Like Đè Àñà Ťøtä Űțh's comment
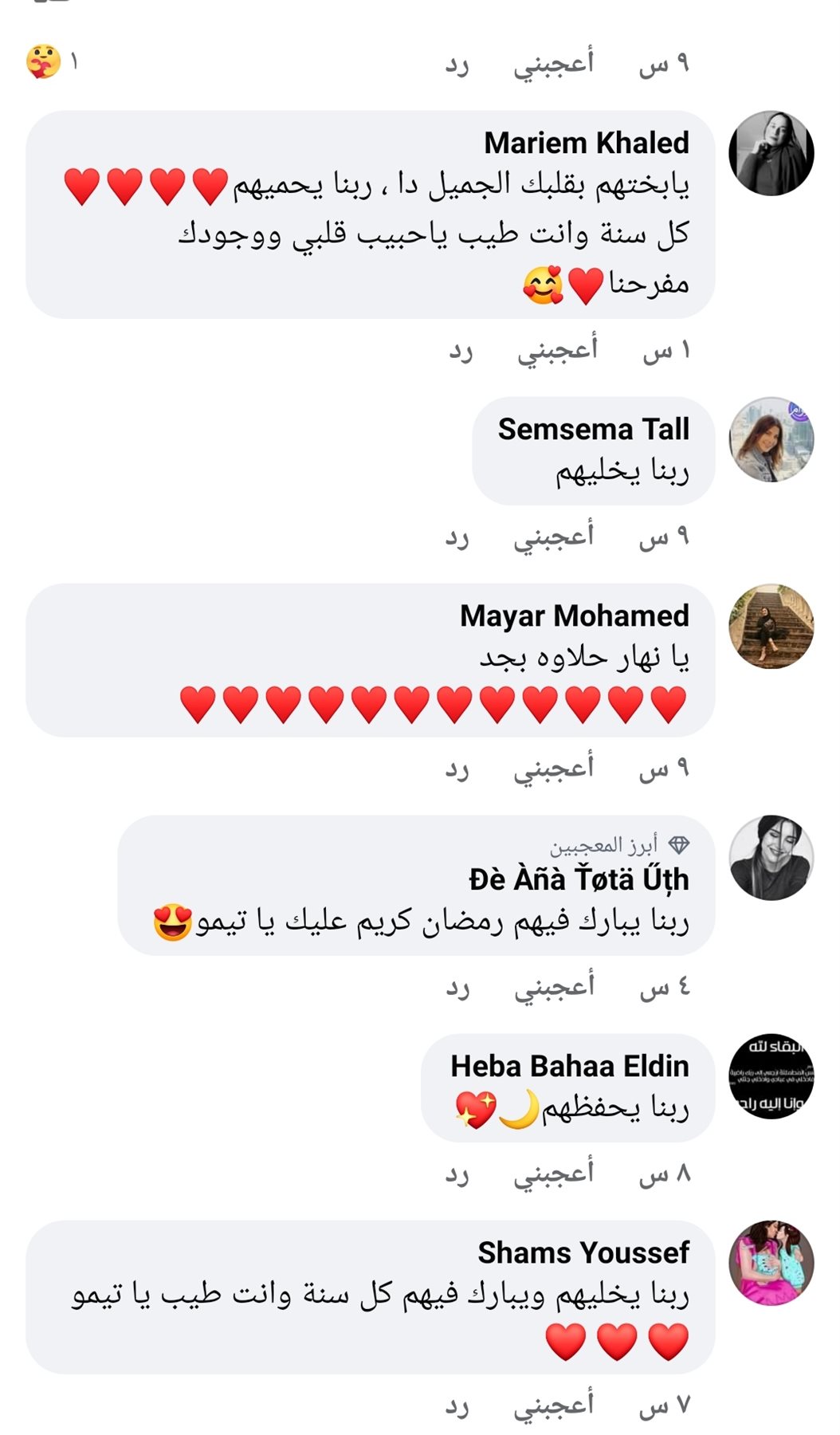The height and width of the screenshot is (1435, 840). 554,987
